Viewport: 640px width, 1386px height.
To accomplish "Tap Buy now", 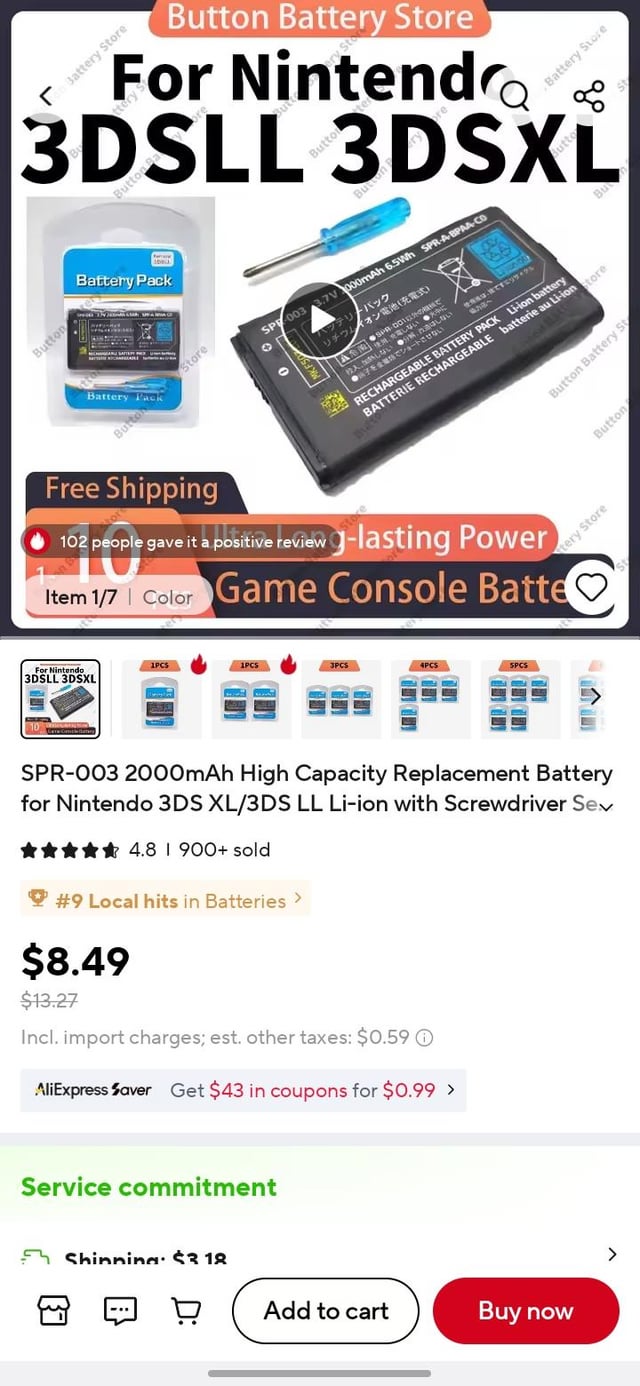I will click(526, 1311).
